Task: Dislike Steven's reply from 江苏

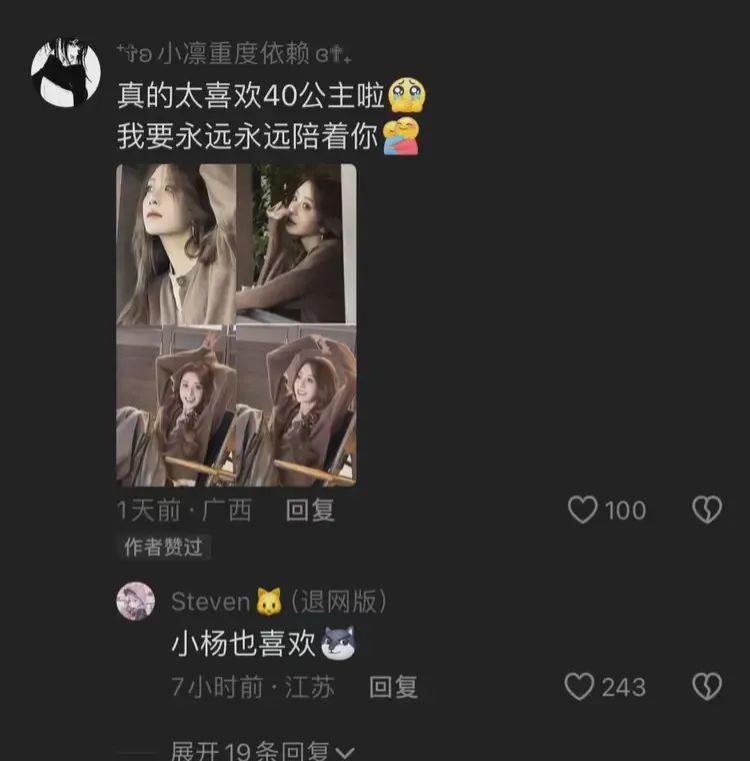Action: (707, 687)
